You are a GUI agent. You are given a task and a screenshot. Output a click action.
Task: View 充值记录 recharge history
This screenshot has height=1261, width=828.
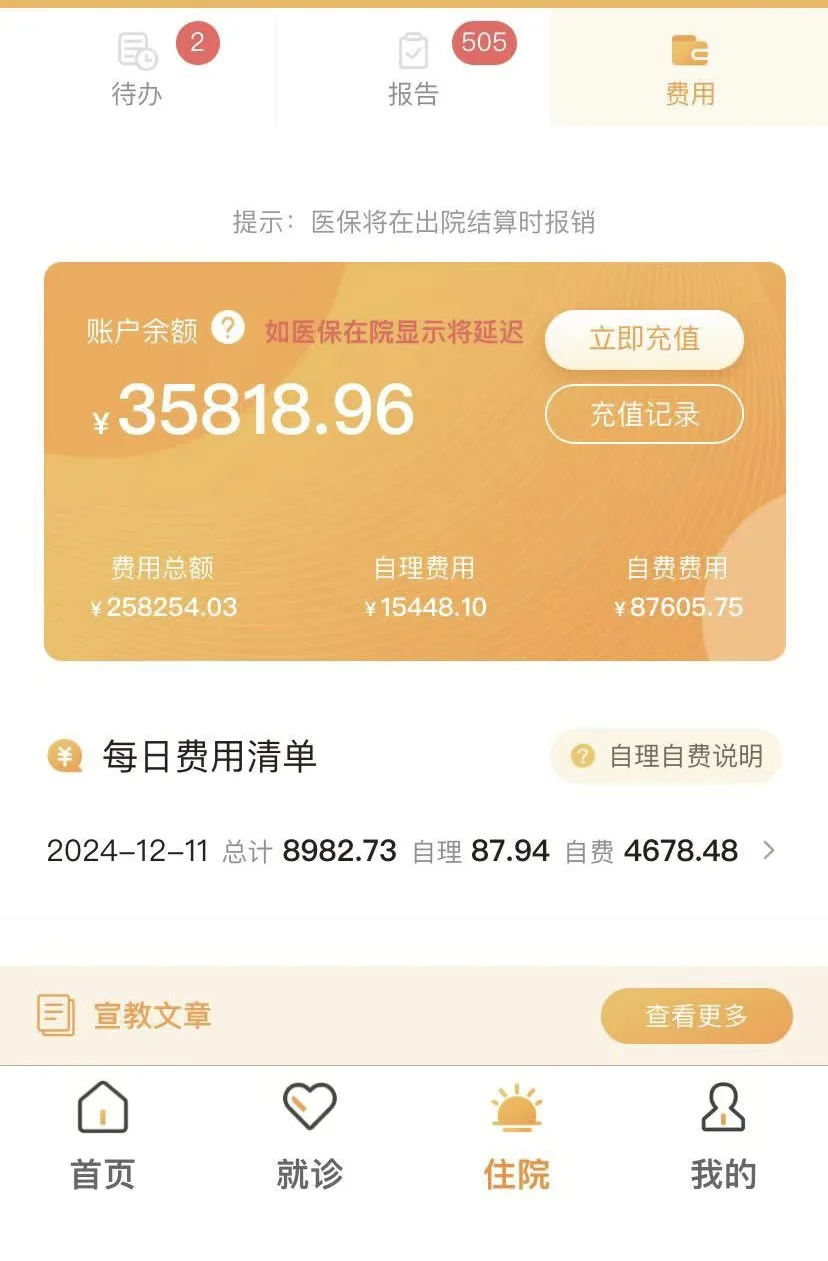pyautogui.click(x=644, y=414)
